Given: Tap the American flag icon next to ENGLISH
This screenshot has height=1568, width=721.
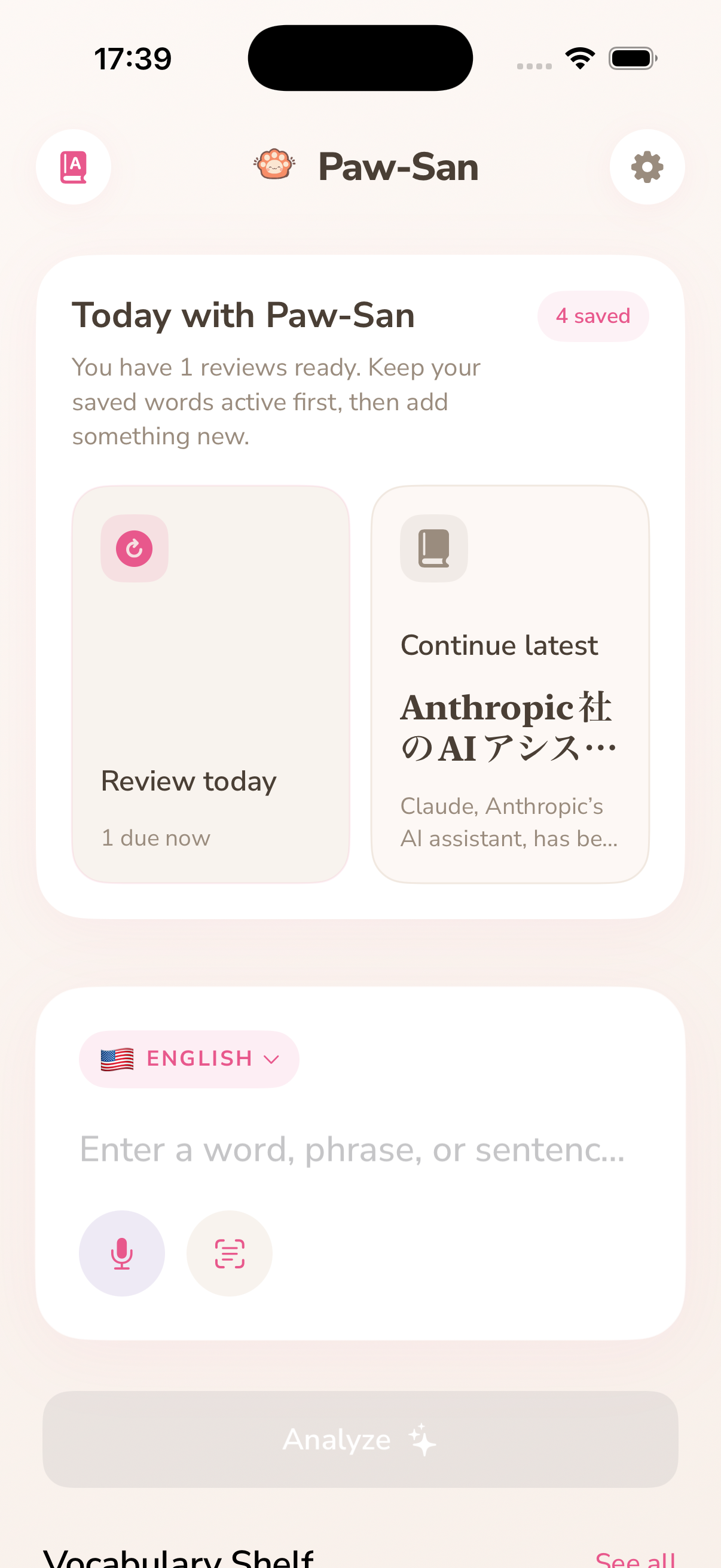Looking at the screenshot, I should pyautogui.click(x=117, y=1058).
